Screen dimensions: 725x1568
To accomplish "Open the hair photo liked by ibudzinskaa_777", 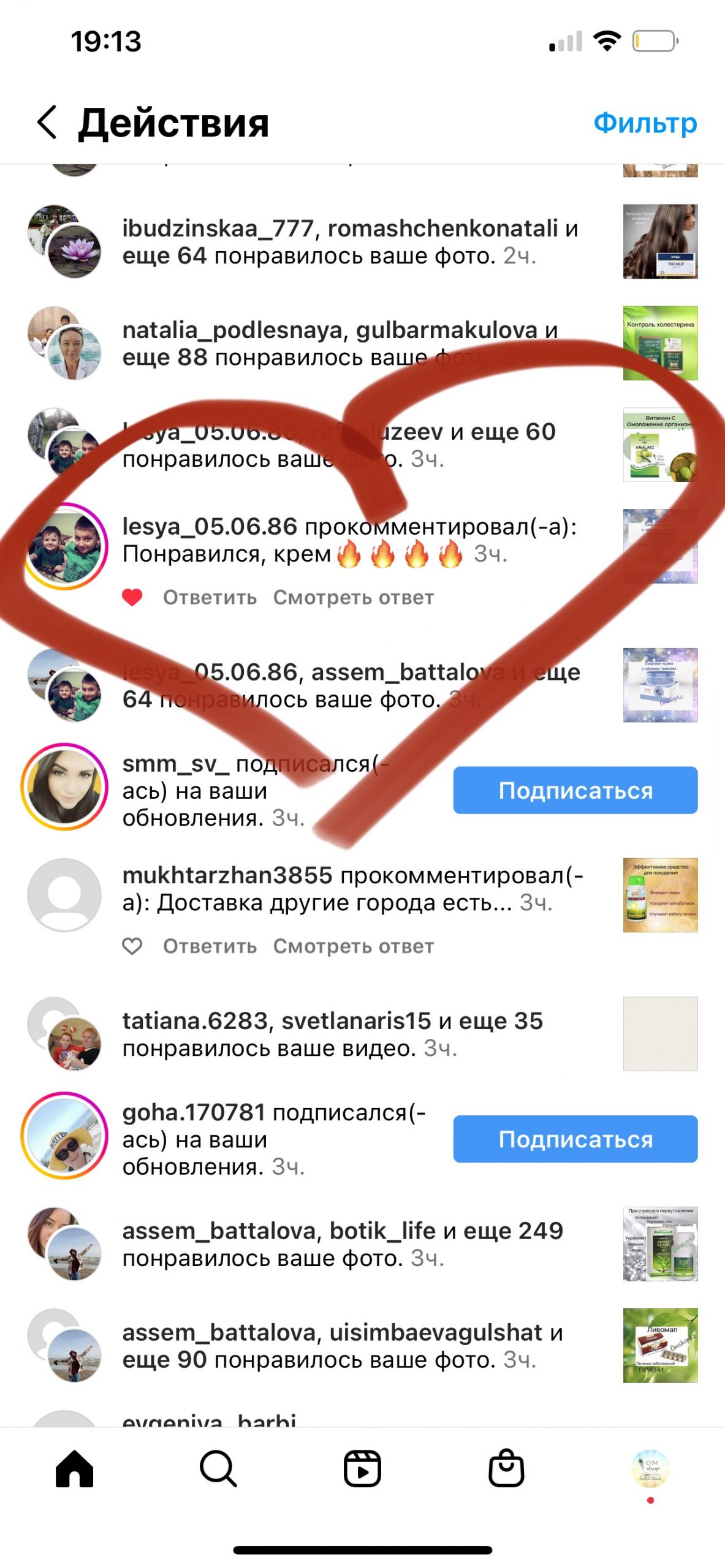I will (x=660, y=241).
